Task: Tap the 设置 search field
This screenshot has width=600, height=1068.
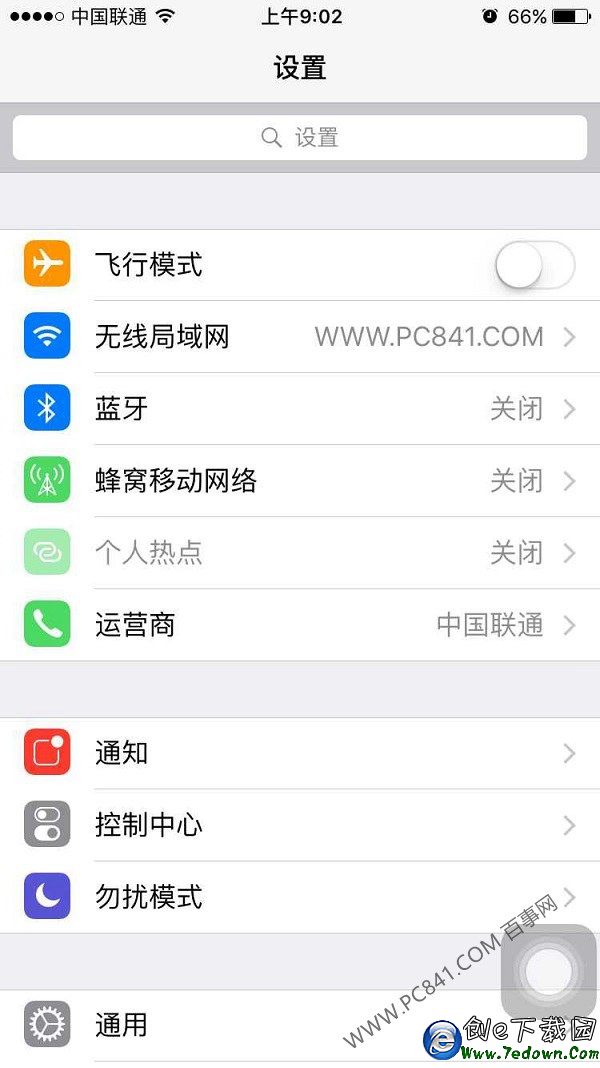Action: click(300, 138)
